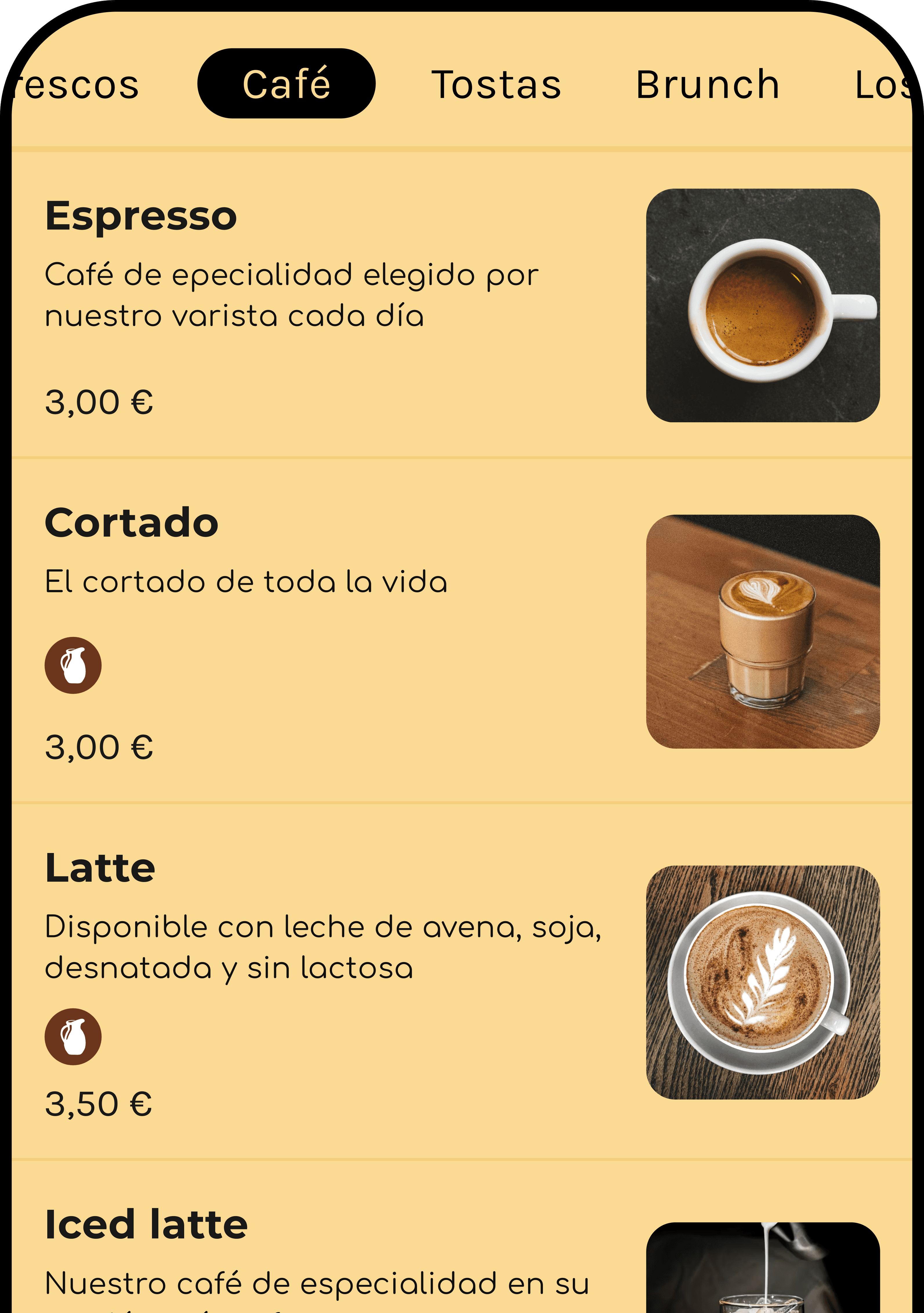Switch to the Tostas category tab
The width and height of the screenshot is (924, 1313).
(496, 85)
